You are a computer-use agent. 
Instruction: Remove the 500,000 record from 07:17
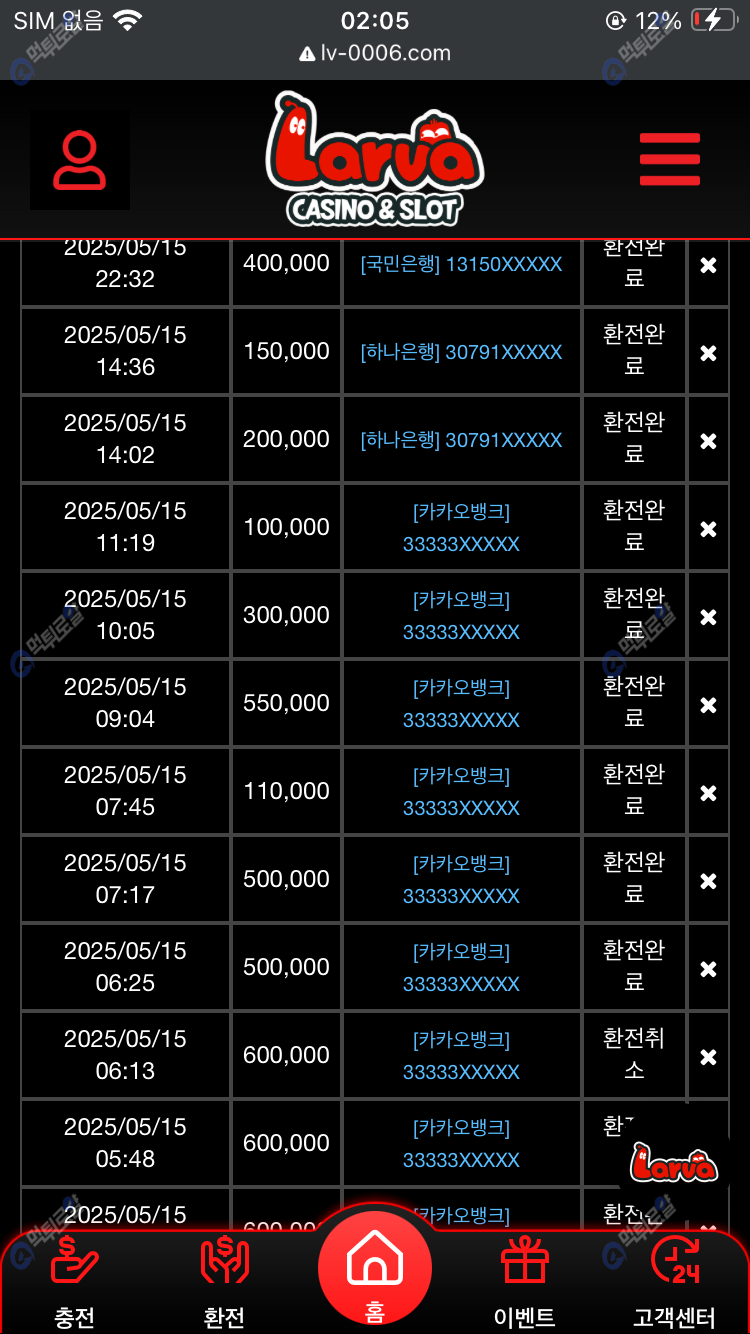point(708,881)
